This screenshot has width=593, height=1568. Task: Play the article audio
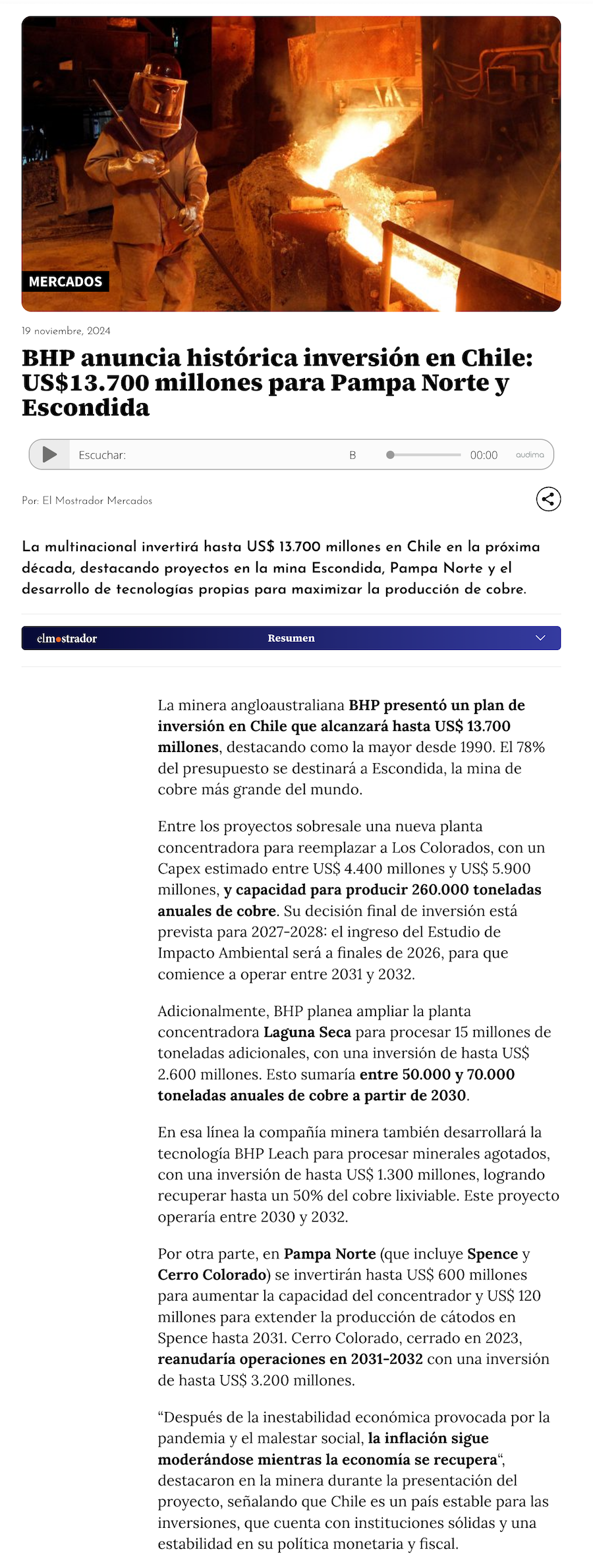click(x=49, y=454)
